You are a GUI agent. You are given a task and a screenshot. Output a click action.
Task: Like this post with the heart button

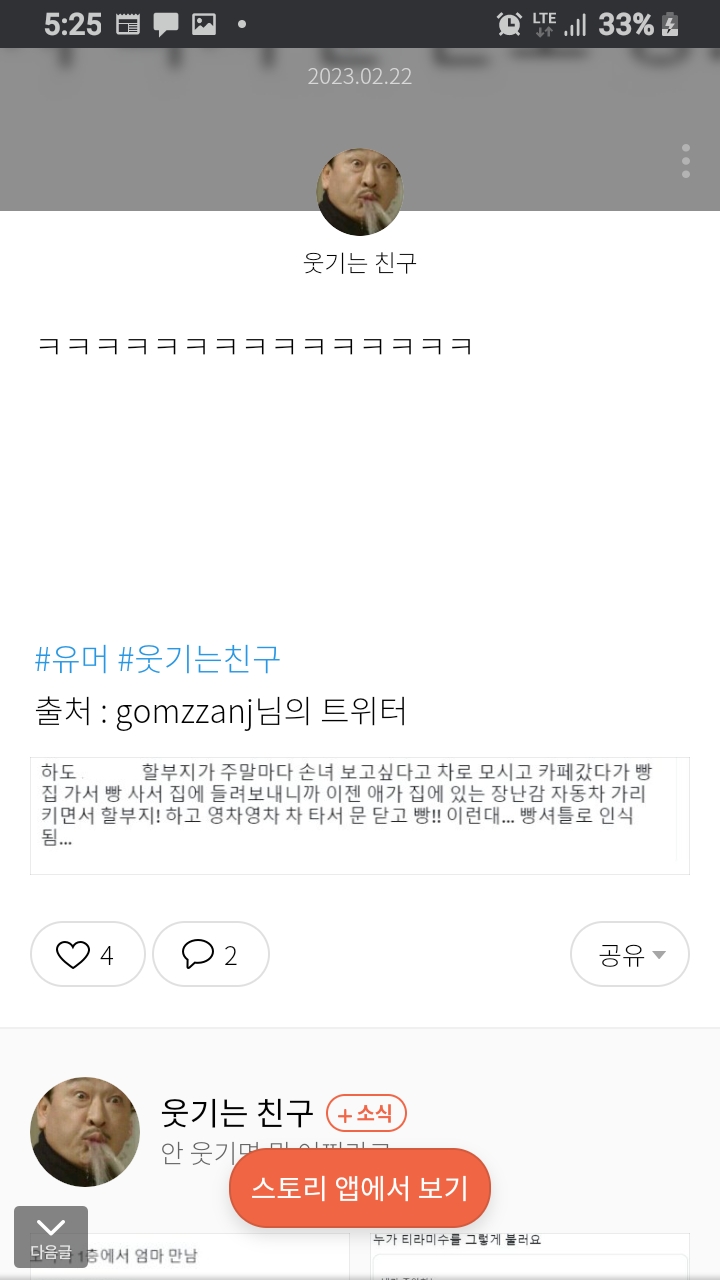[x=88, y=955]
